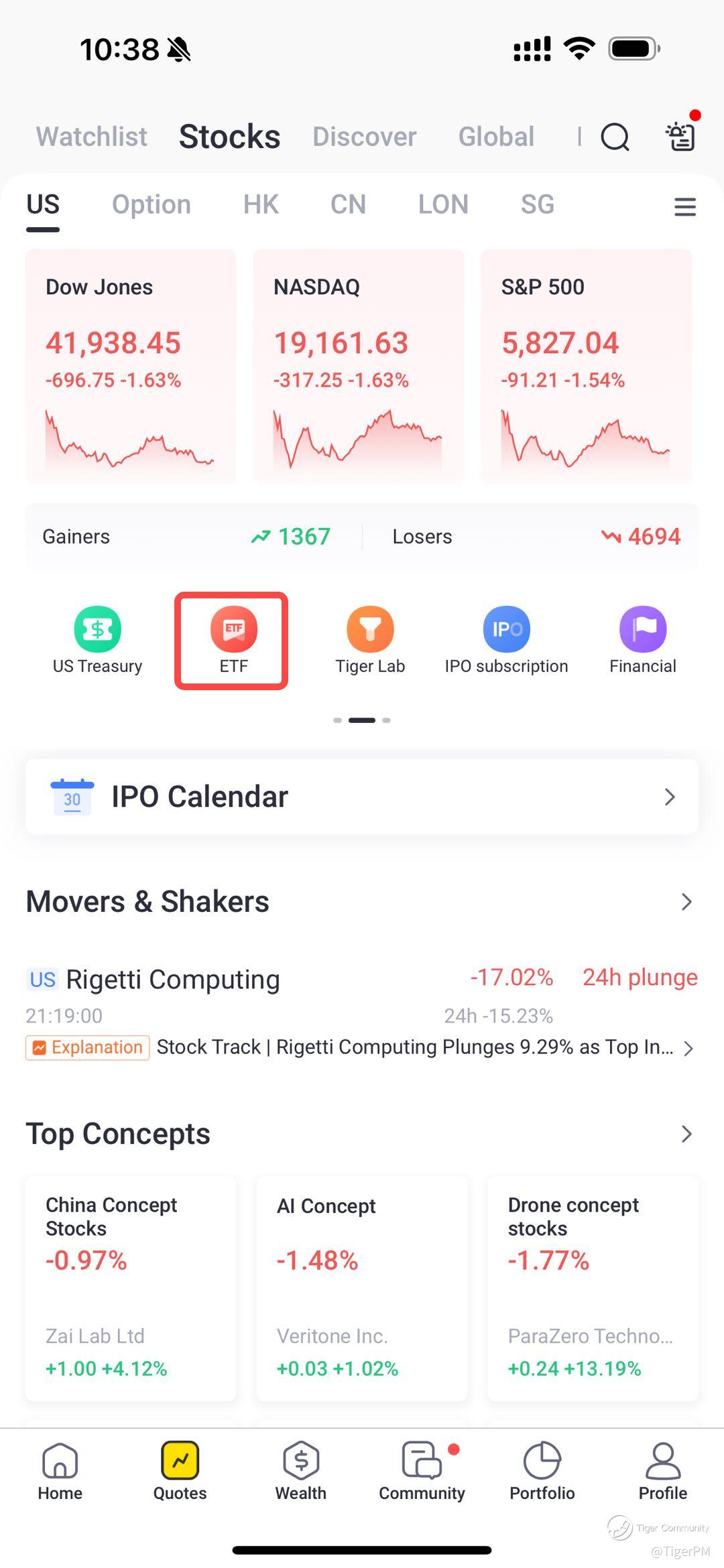Viewport: 724px width, 1568px height.
Task: Open the AI Concept card
Action: tap(361, 1287)
